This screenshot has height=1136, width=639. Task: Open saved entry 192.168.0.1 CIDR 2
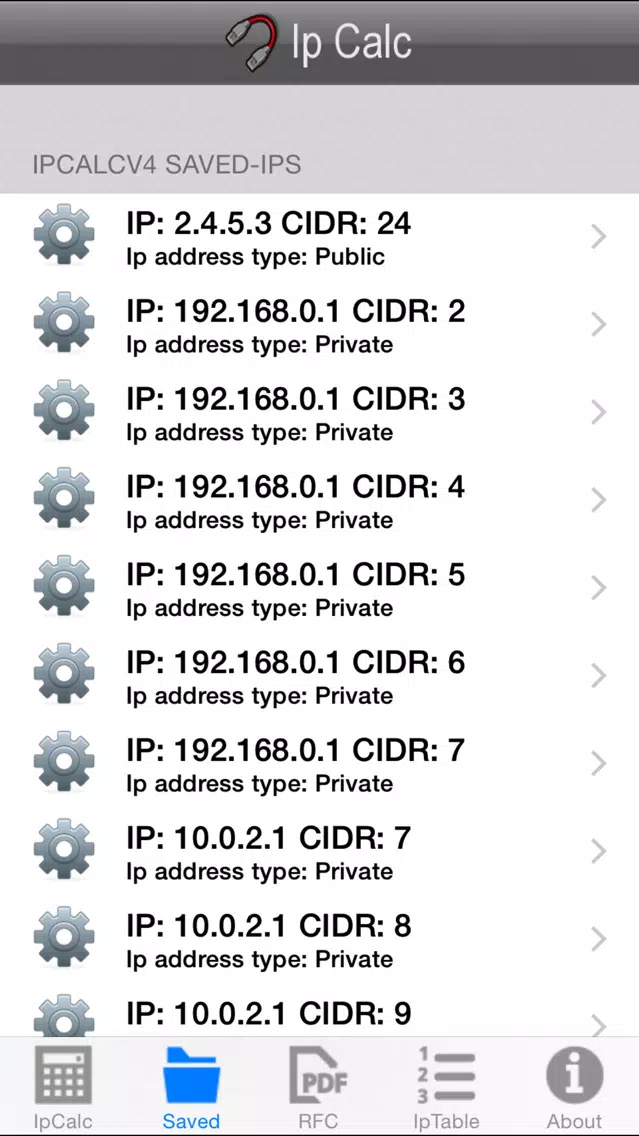click(x=320, y=325)
